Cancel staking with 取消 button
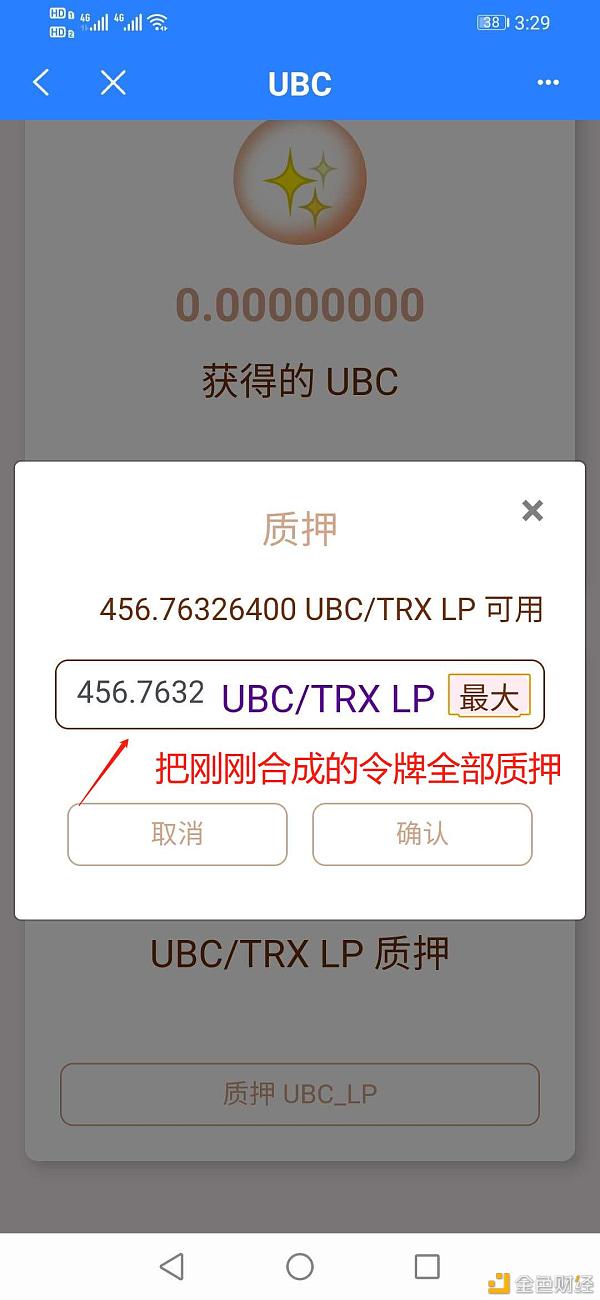600x1300 pixels. 177,834
